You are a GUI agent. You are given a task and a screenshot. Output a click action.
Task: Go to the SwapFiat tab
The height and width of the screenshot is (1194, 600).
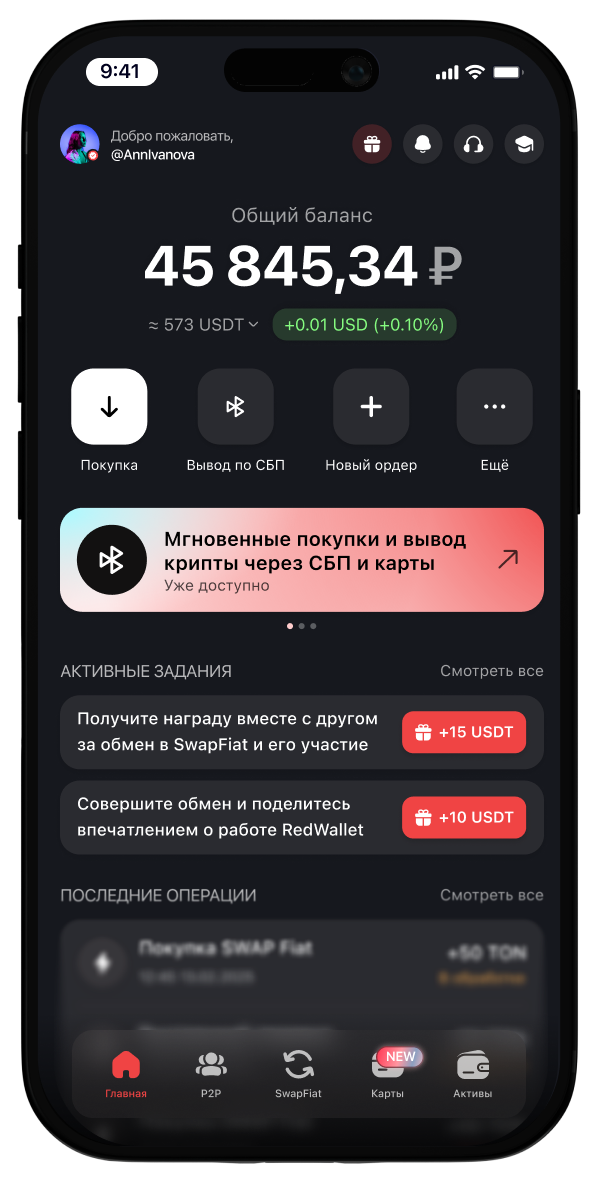(x=298, y=1073)
